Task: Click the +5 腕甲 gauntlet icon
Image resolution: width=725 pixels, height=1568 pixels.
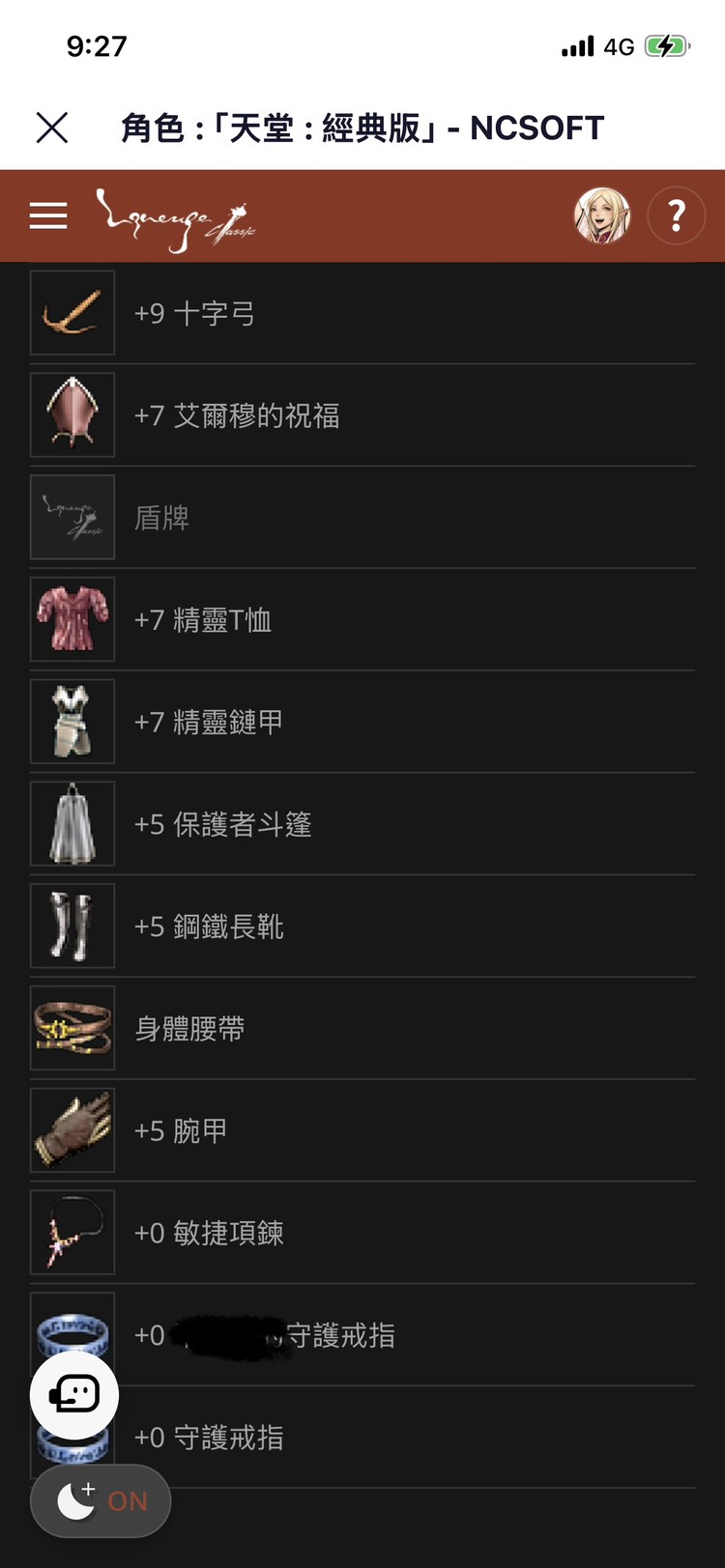Action: pos(72,1130)
